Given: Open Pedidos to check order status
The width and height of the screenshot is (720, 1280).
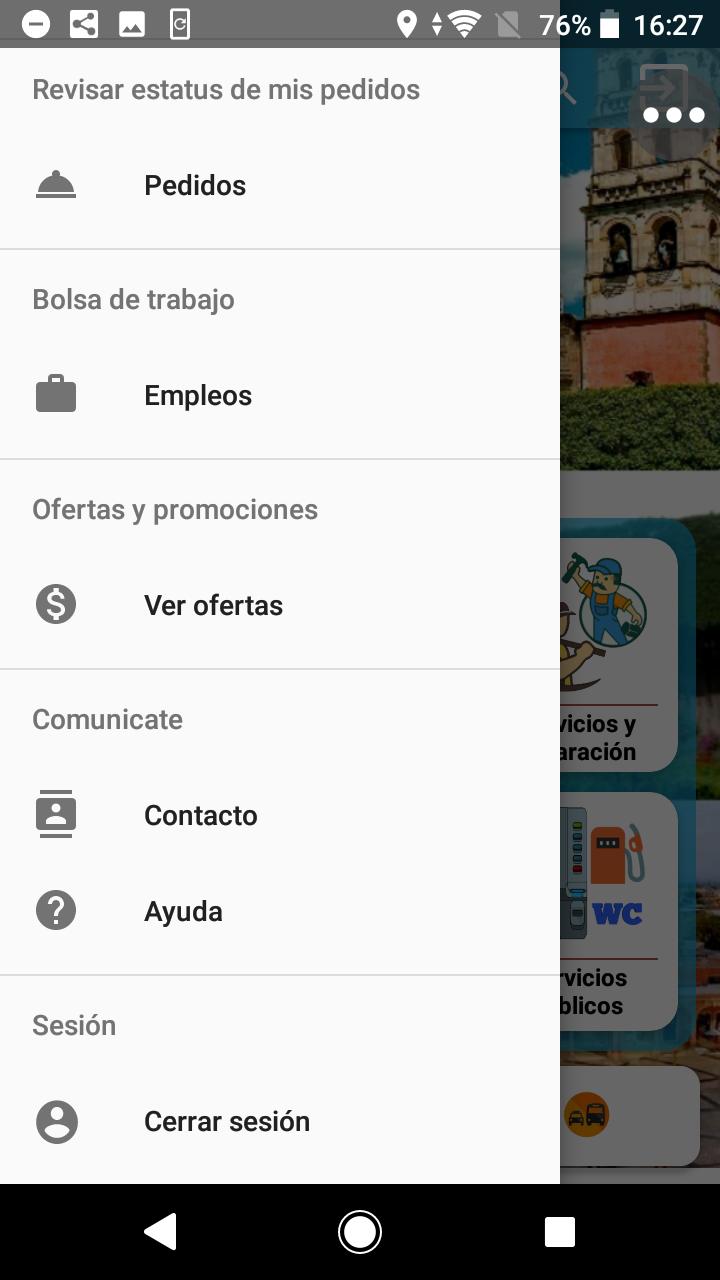Looking at the screenshot, I should tap(195, 186).
